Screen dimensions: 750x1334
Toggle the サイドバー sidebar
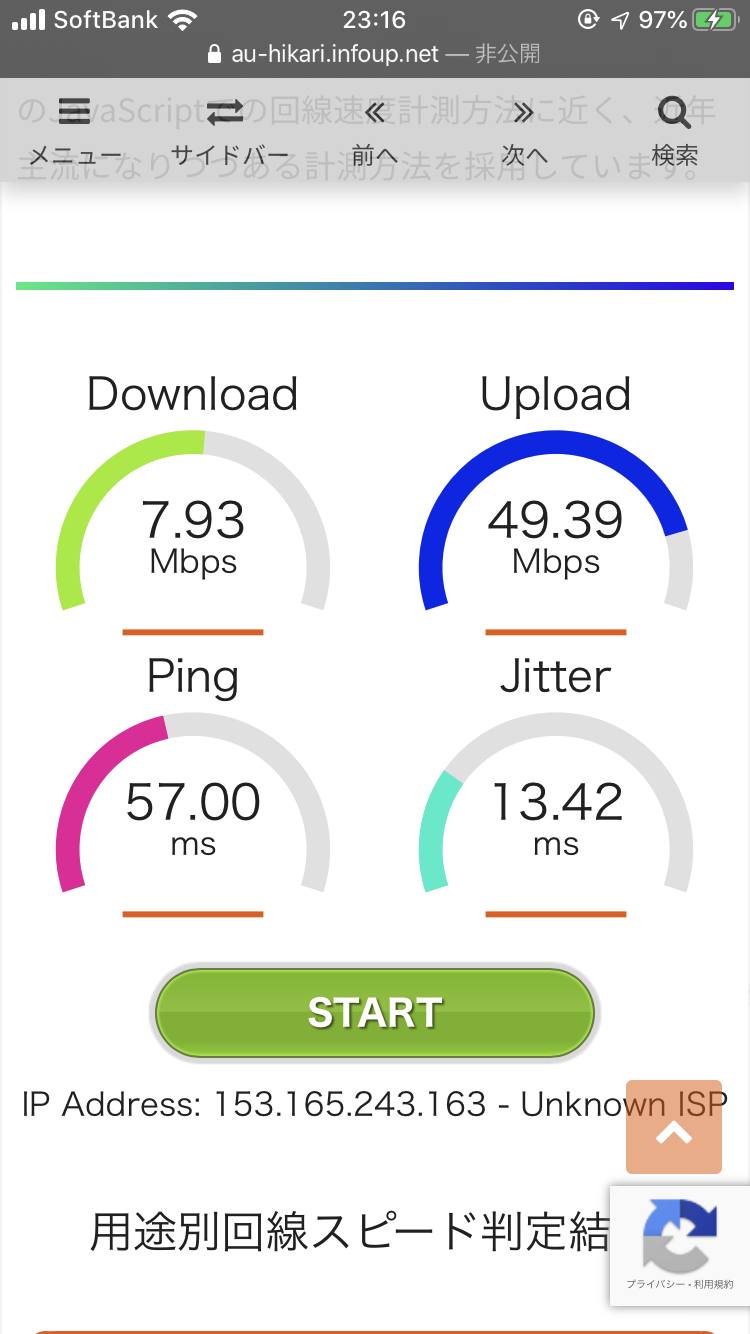[x=228, y=132]
